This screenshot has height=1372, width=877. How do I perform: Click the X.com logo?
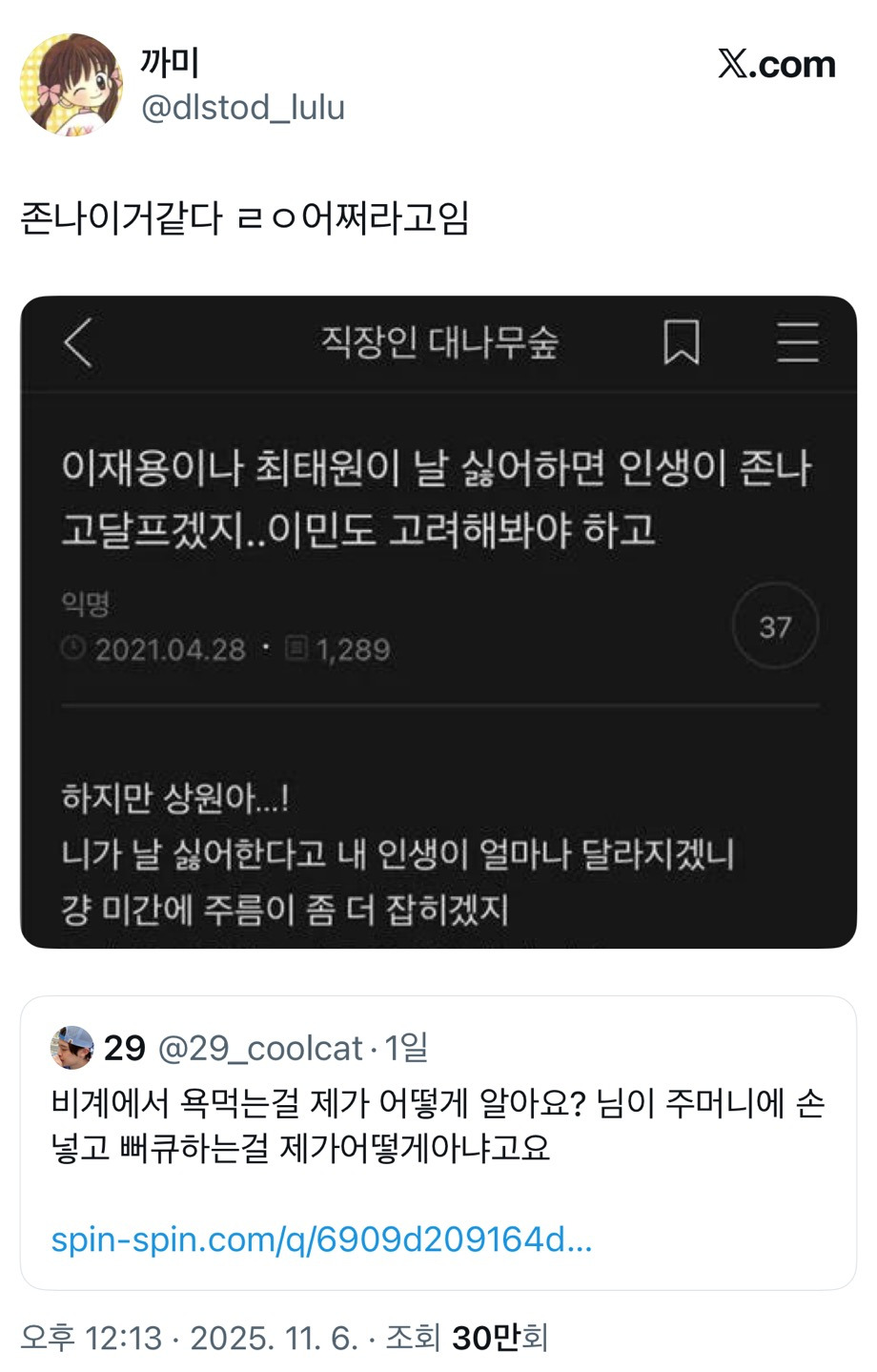click(x=774, y=64)
